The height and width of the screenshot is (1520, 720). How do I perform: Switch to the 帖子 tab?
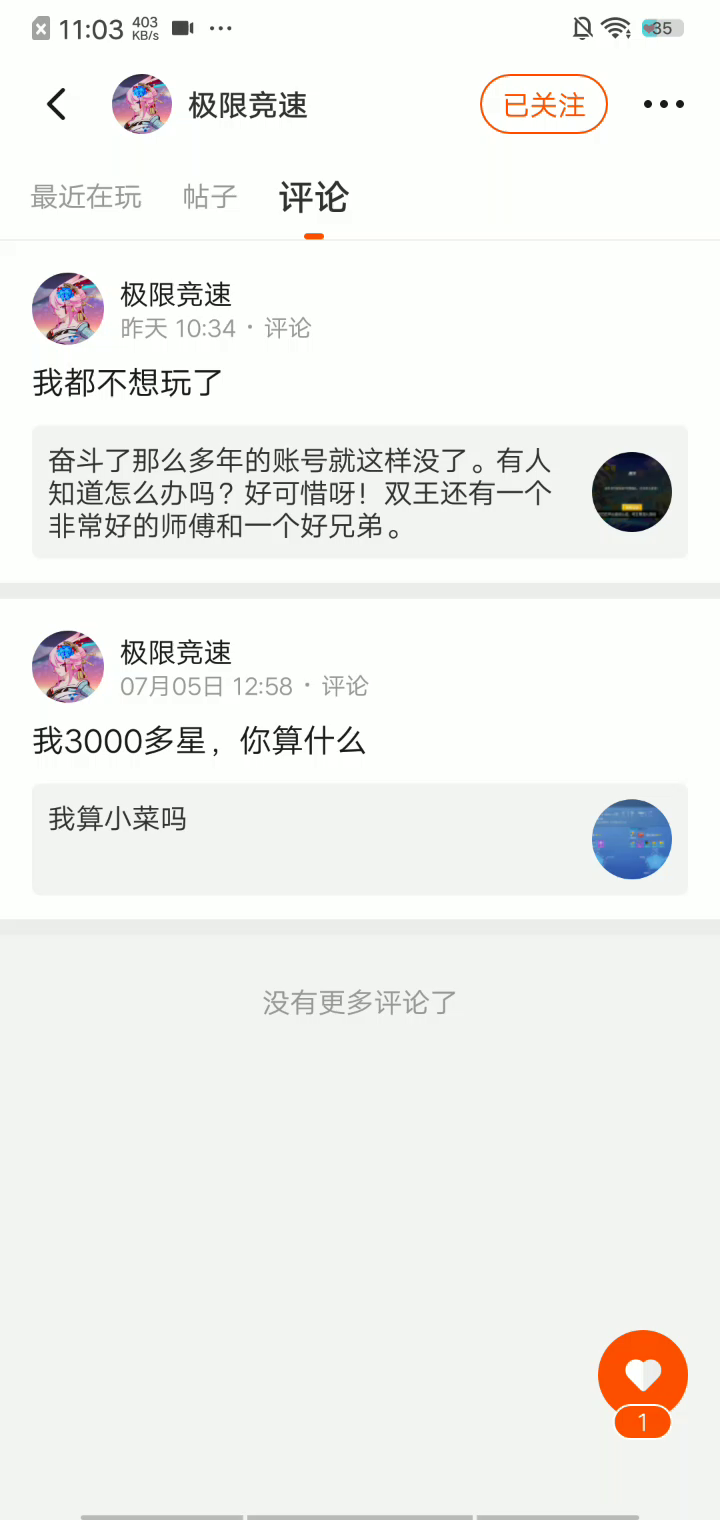[x=210, y=197]
